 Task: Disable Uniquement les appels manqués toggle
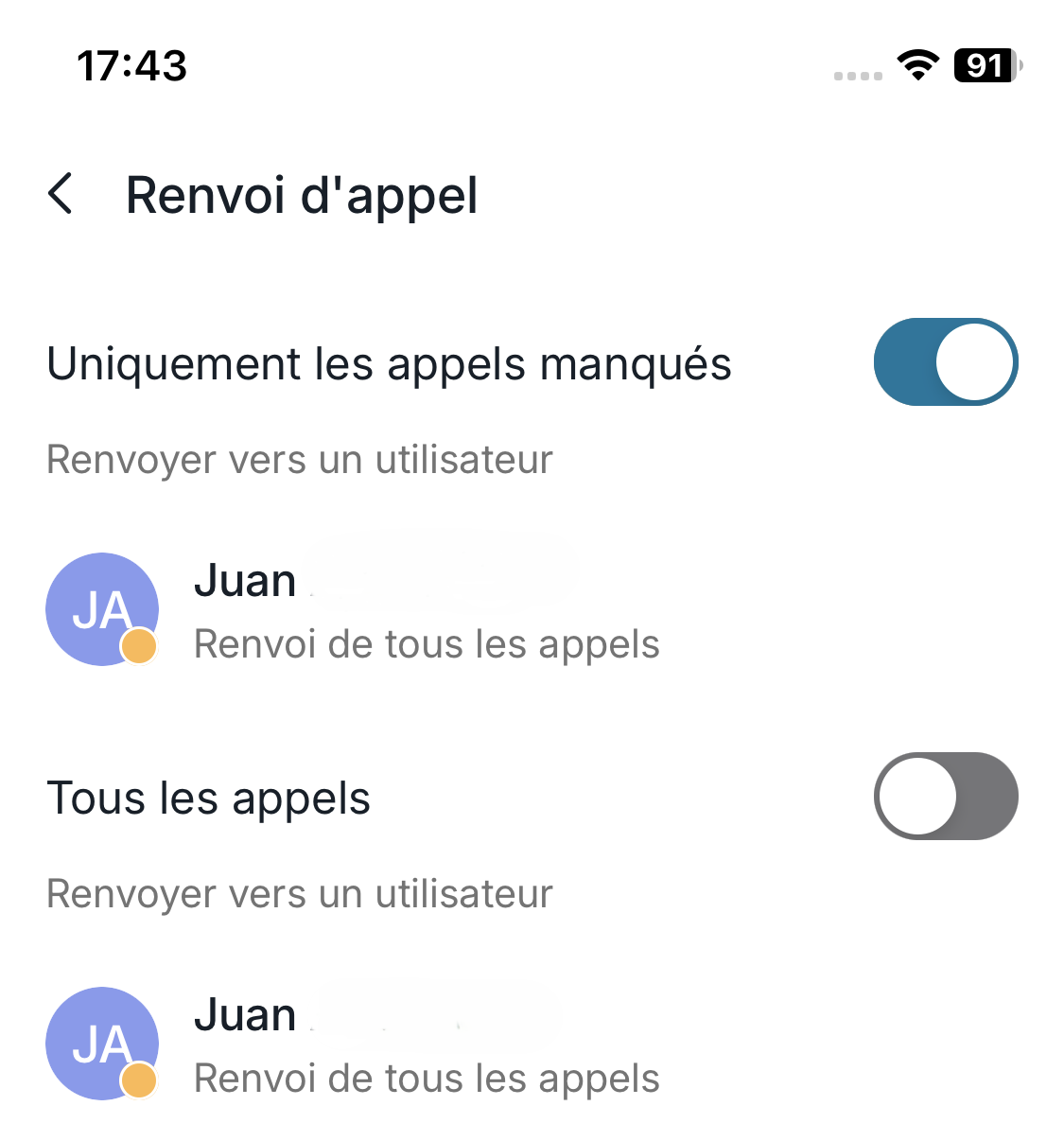[945, 362]
